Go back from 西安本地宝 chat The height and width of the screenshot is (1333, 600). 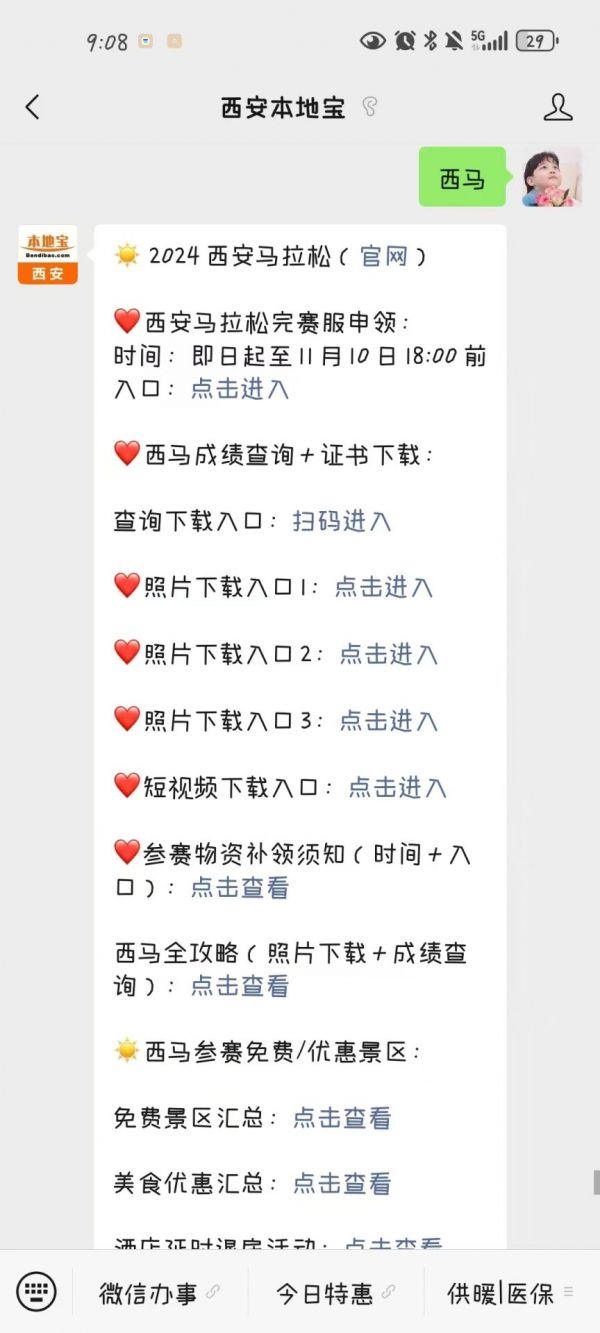(x=33, y=107)
